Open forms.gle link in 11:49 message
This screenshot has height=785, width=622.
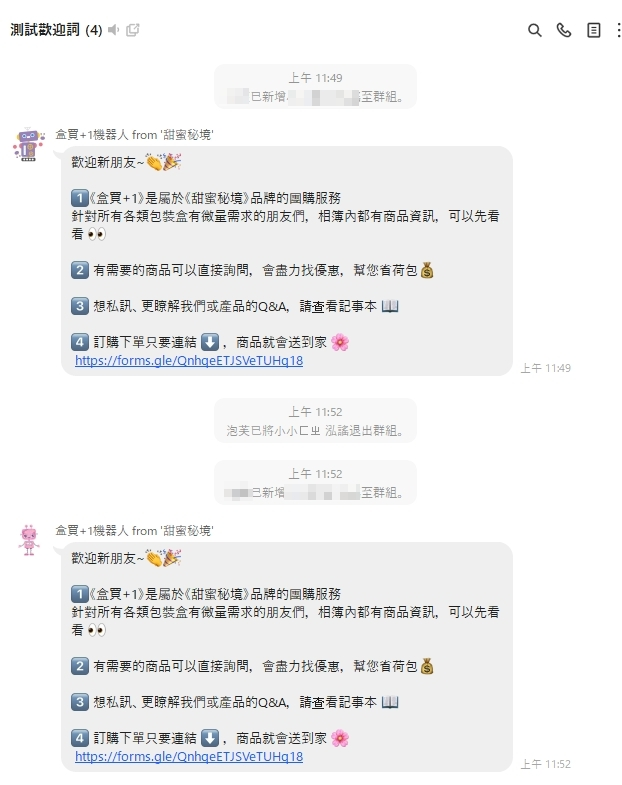point(189,361)
